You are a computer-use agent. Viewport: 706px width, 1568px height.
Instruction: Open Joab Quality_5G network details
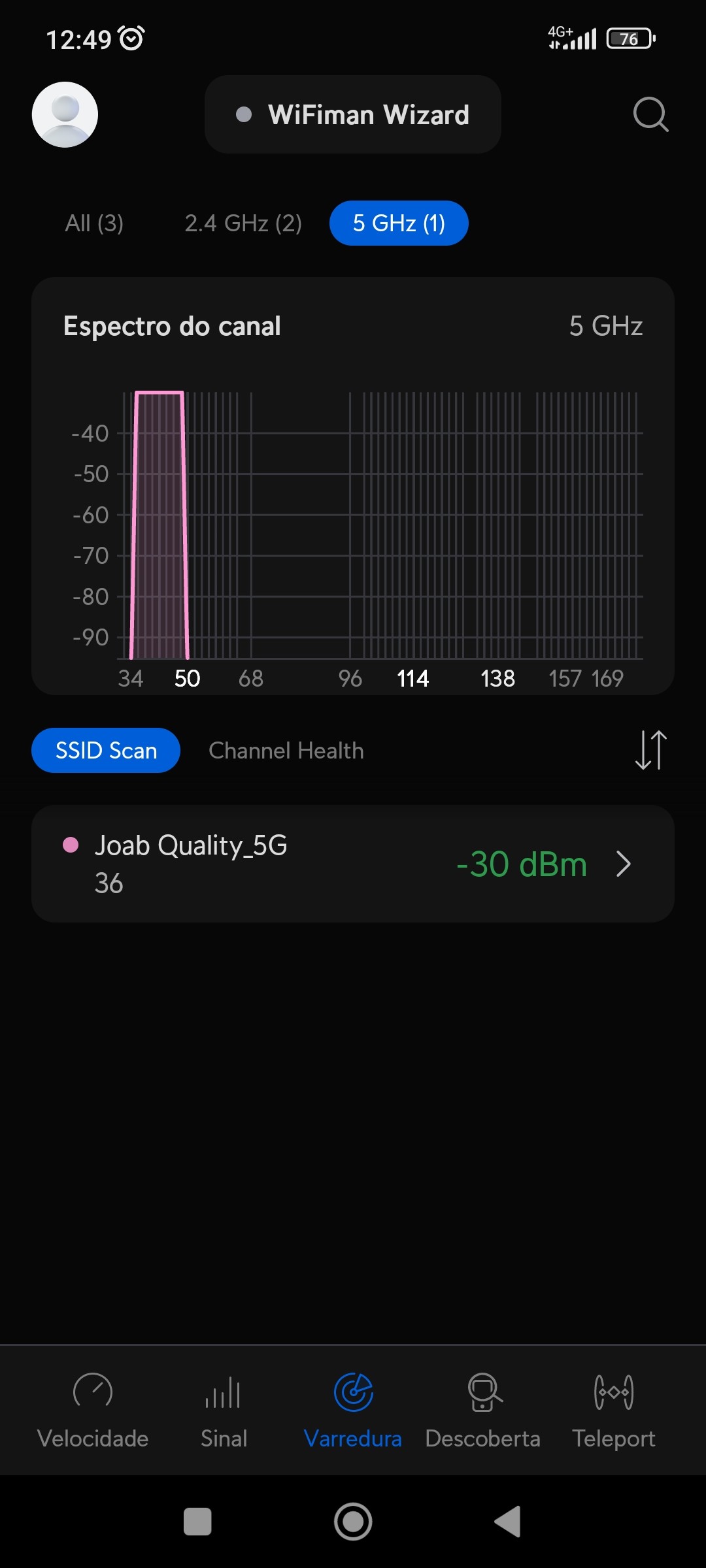tap(353, 864)
